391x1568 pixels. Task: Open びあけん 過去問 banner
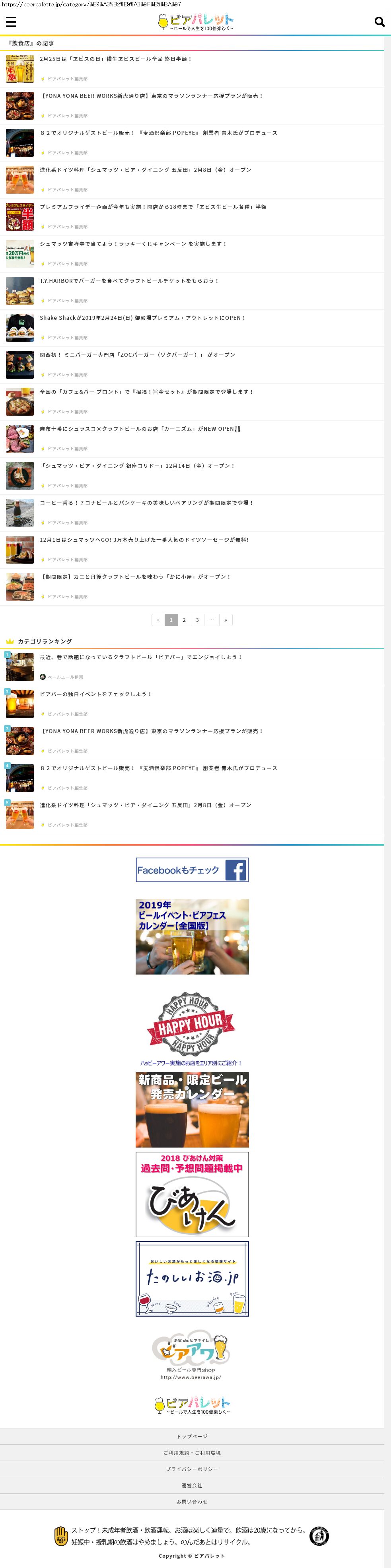[192, 1194]
